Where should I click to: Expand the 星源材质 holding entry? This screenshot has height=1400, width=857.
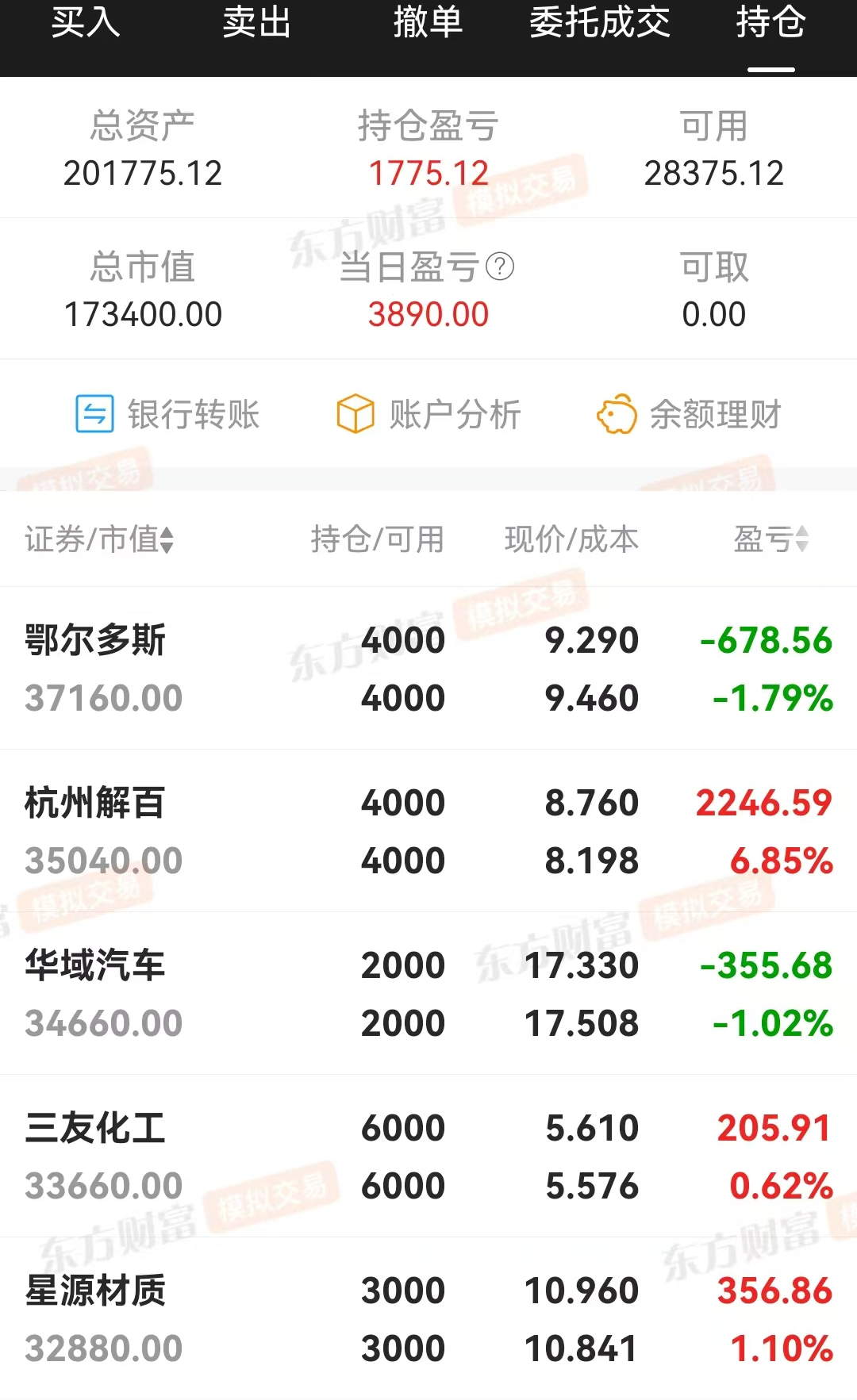428,1317
